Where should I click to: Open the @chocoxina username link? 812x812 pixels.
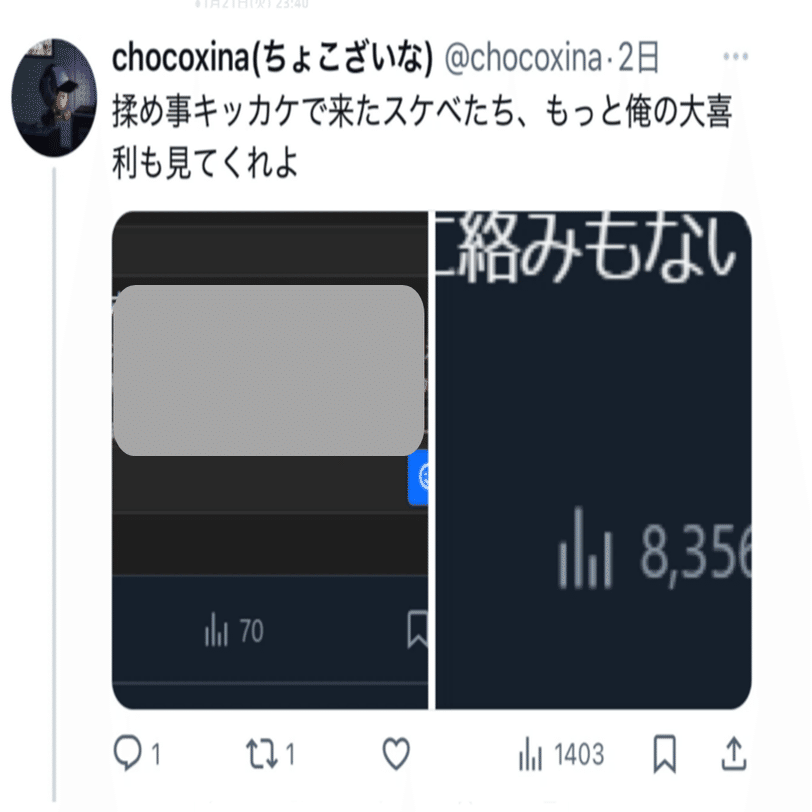click(x=522, y=59)
